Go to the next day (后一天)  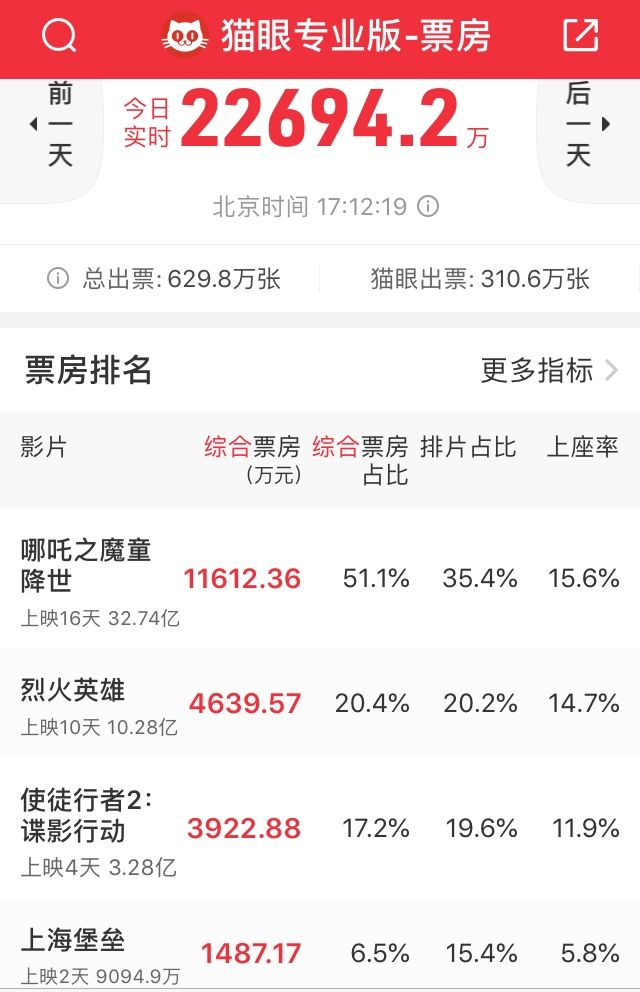(x=587, y=125)
